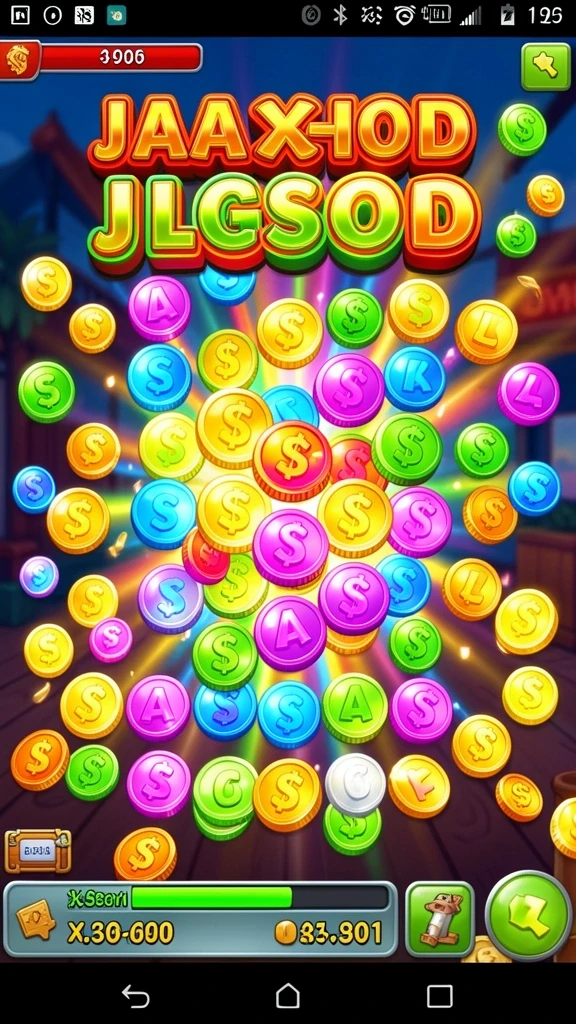Return to the home screen
576x1024 pixels.
(288, 996)
